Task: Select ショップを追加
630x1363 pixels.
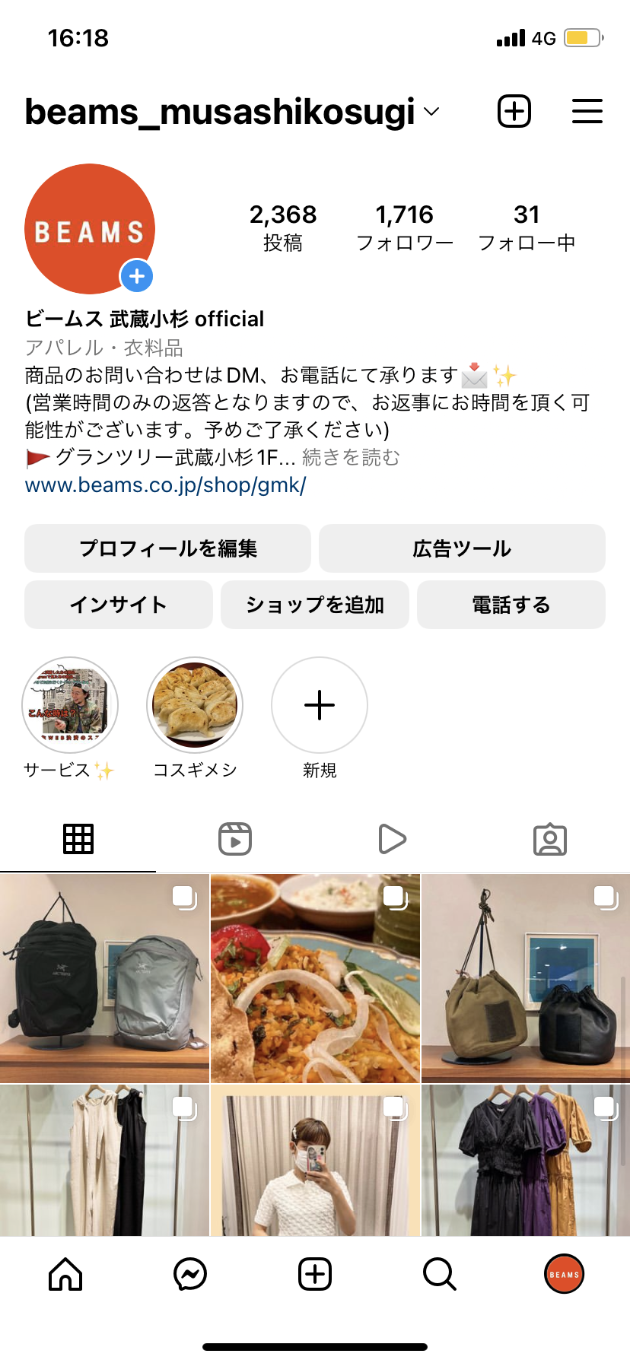Action: pos(314,604)
